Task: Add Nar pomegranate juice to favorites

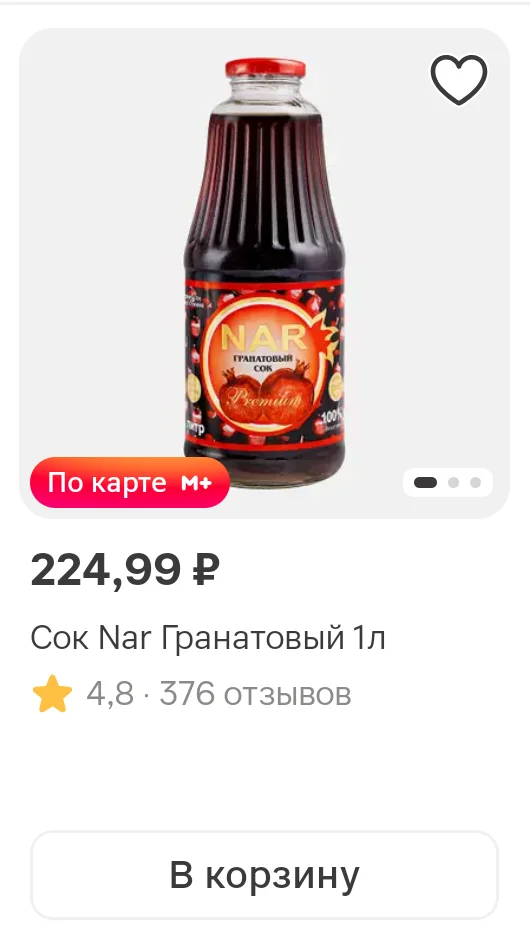Action: point(459,79)
